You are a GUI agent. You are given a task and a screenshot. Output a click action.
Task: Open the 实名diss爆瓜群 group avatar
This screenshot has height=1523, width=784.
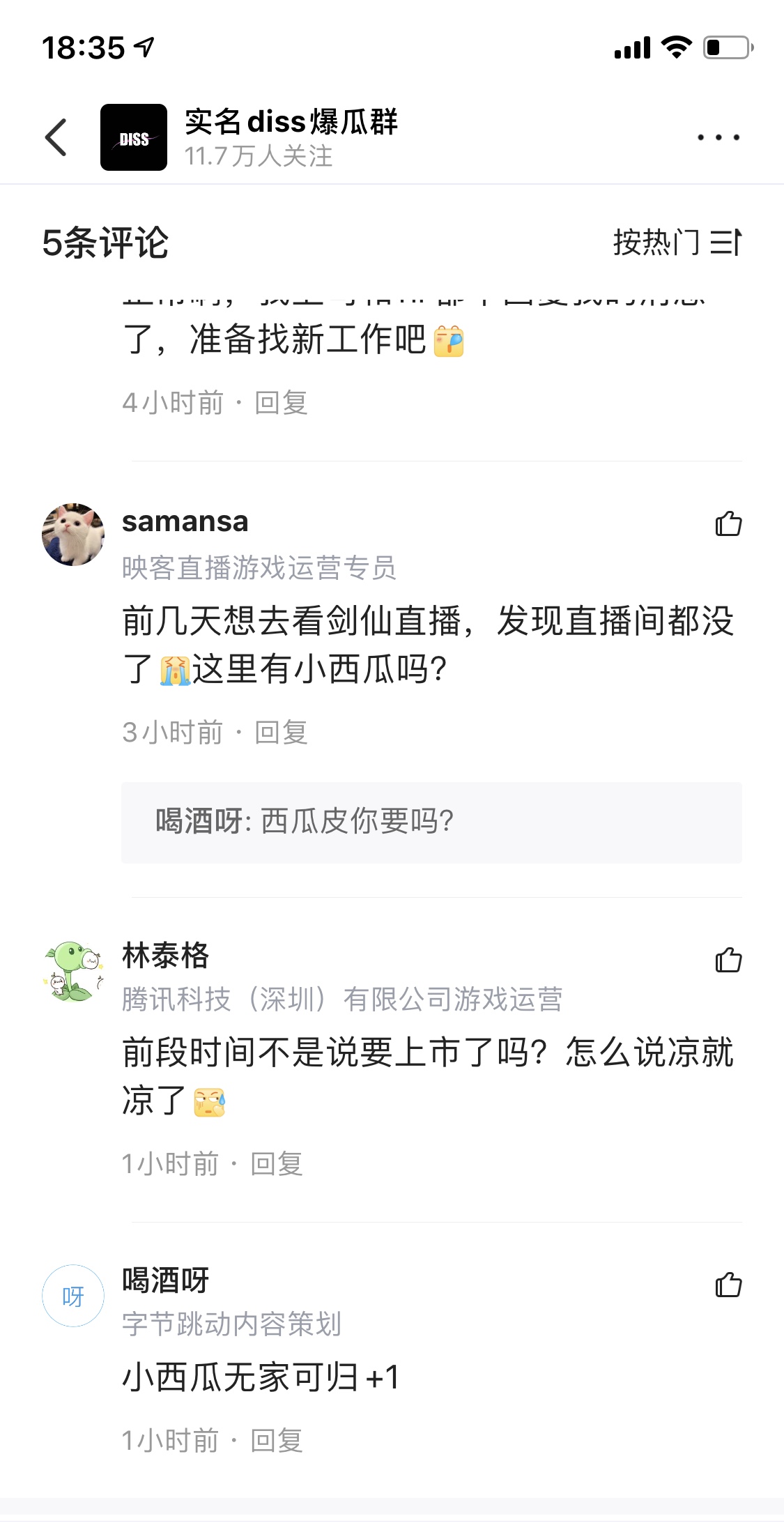click(134, 137)
